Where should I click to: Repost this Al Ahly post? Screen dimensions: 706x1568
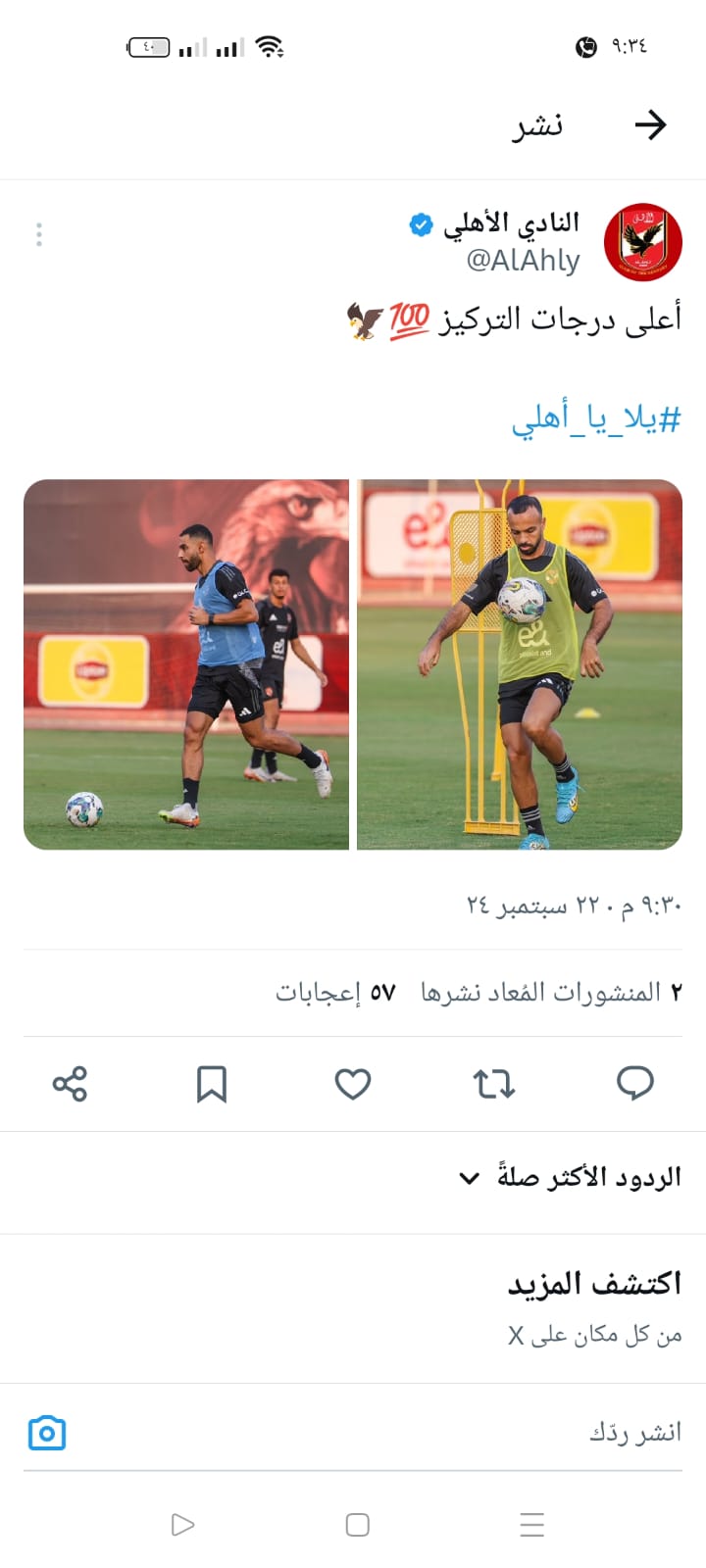[493, 1084]
